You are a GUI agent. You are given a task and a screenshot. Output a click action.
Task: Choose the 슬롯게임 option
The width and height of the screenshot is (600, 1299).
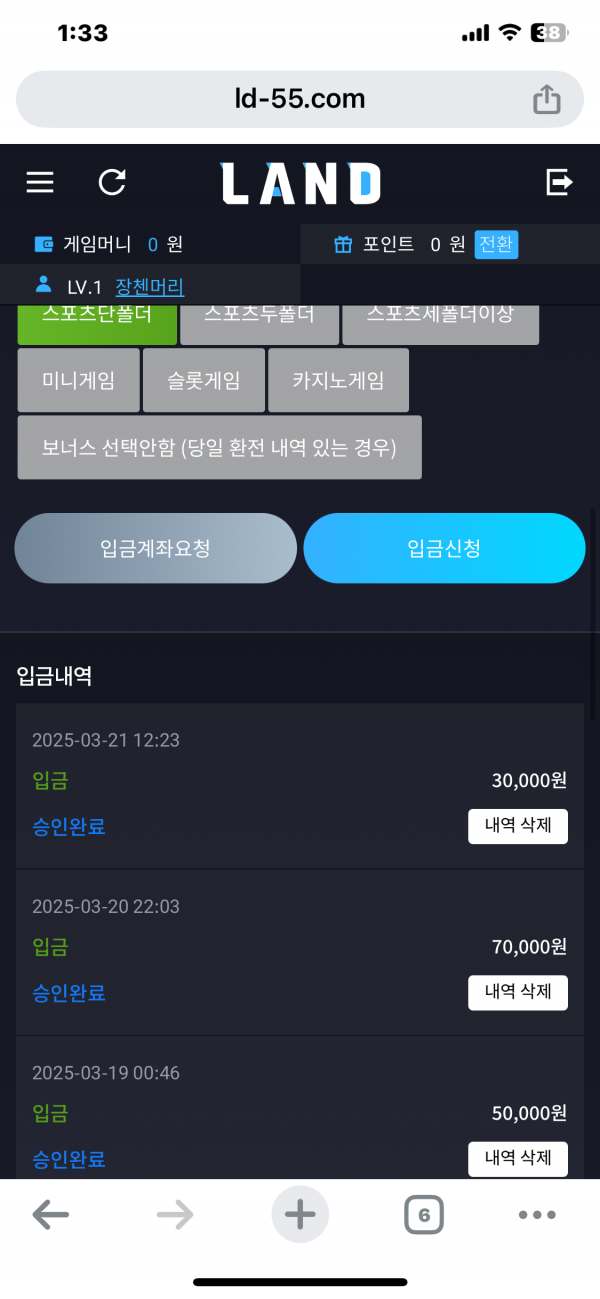[204, 380]
